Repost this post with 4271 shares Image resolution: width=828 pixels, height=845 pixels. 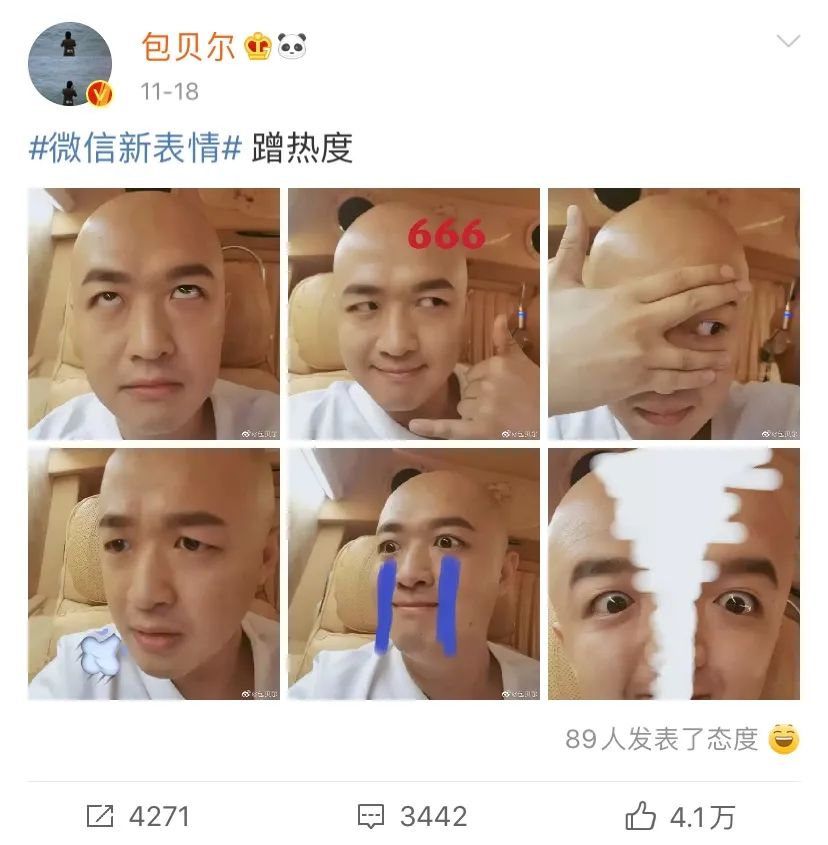(138, 816)
